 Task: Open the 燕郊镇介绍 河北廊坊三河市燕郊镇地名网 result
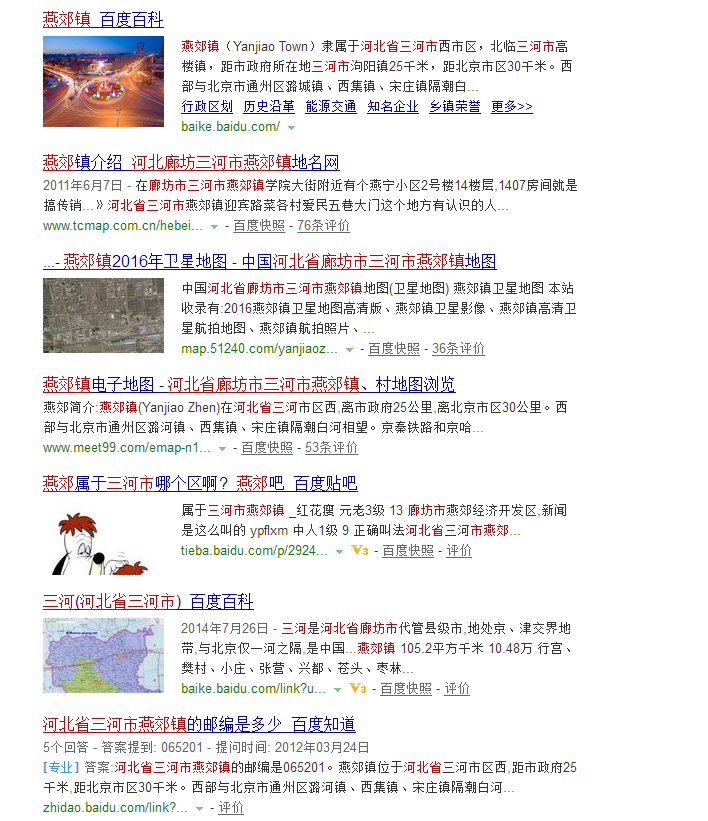coord(191,162)
